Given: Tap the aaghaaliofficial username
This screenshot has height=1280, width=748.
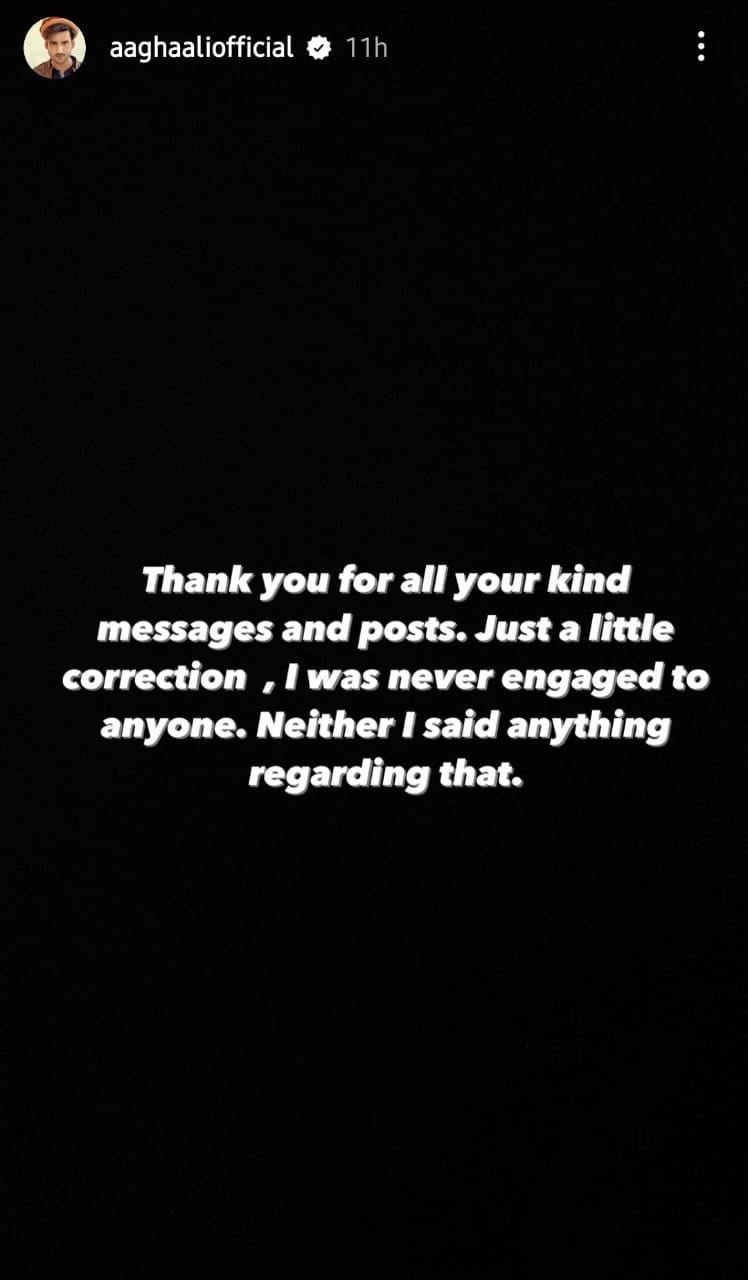Looking at the screenshot, I should click(202, 47).
